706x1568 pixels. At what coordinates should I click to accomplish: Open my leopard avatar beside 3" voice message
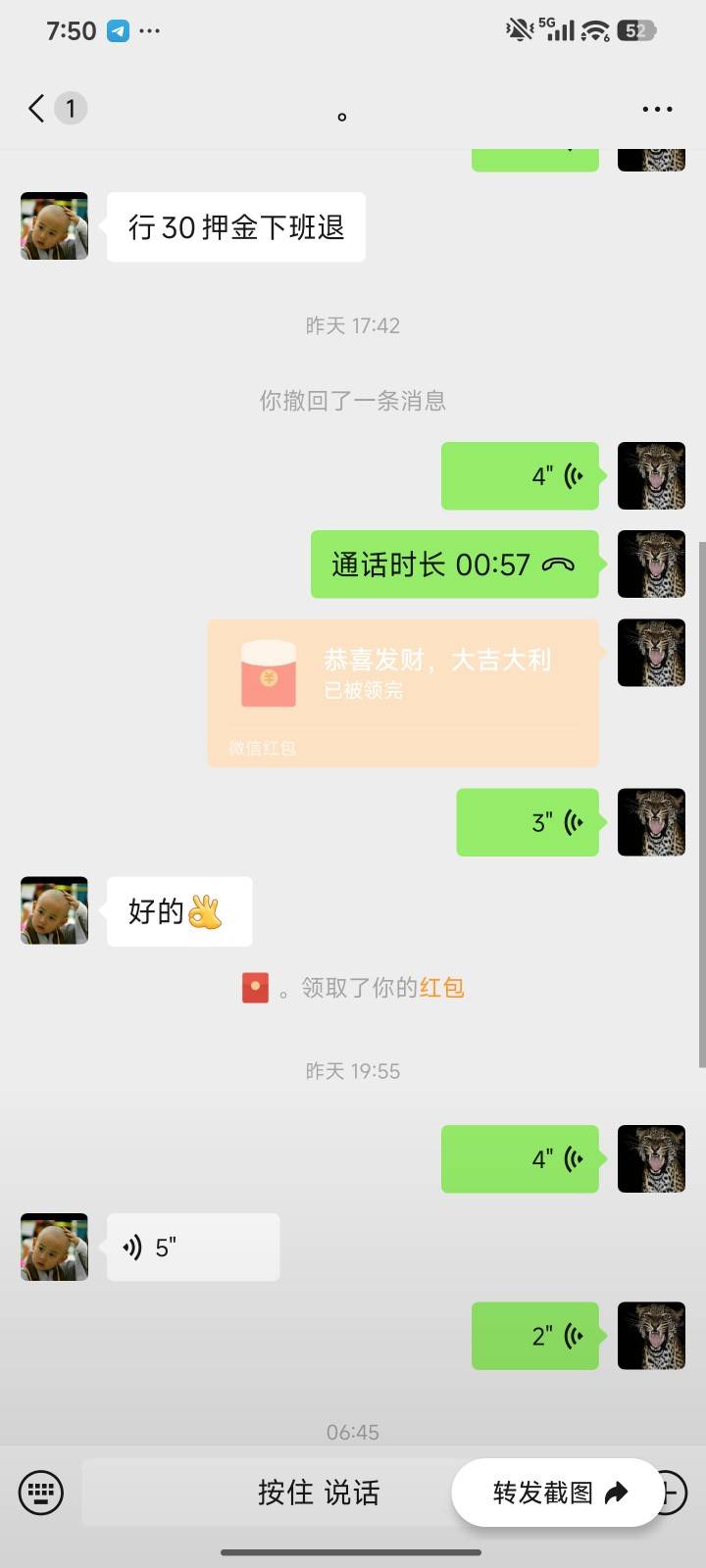(x=651, y=822)
